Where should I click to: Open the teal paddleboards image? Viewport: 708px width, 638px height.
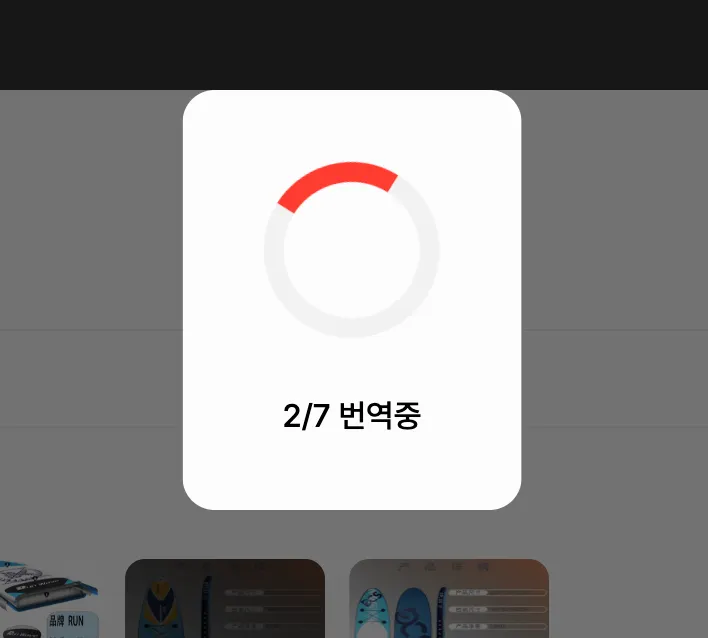pyautogui.click(x=449, y=600)
